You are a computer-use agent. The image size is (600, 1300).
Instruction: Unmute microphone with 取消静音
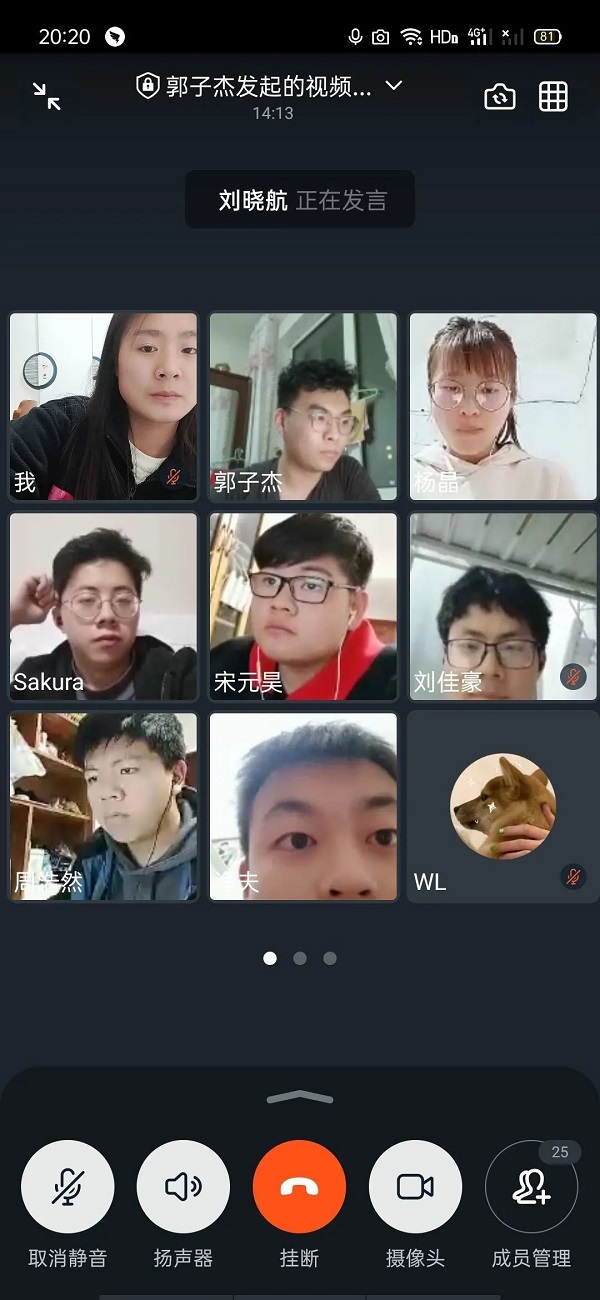click(68, 1187)
